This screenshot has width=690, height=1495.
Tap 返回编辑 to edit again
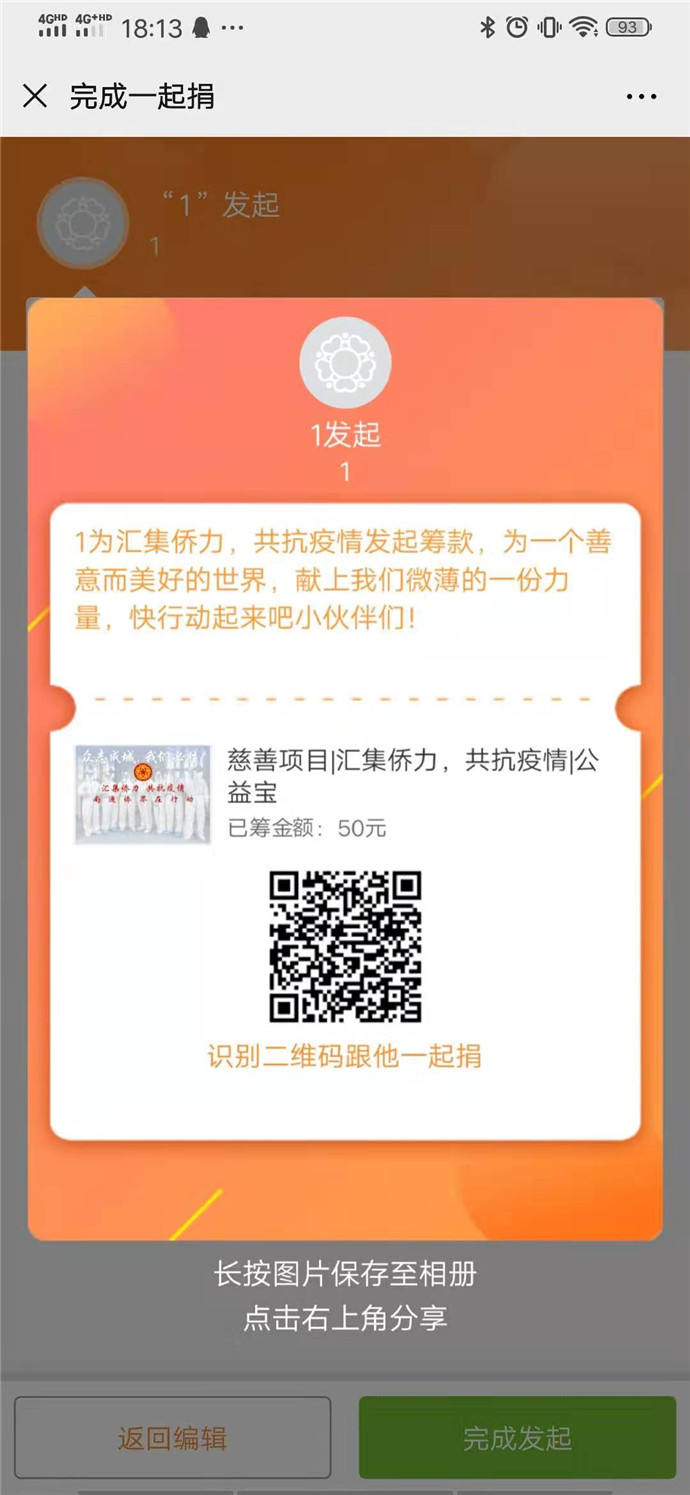coord(172,1438)
